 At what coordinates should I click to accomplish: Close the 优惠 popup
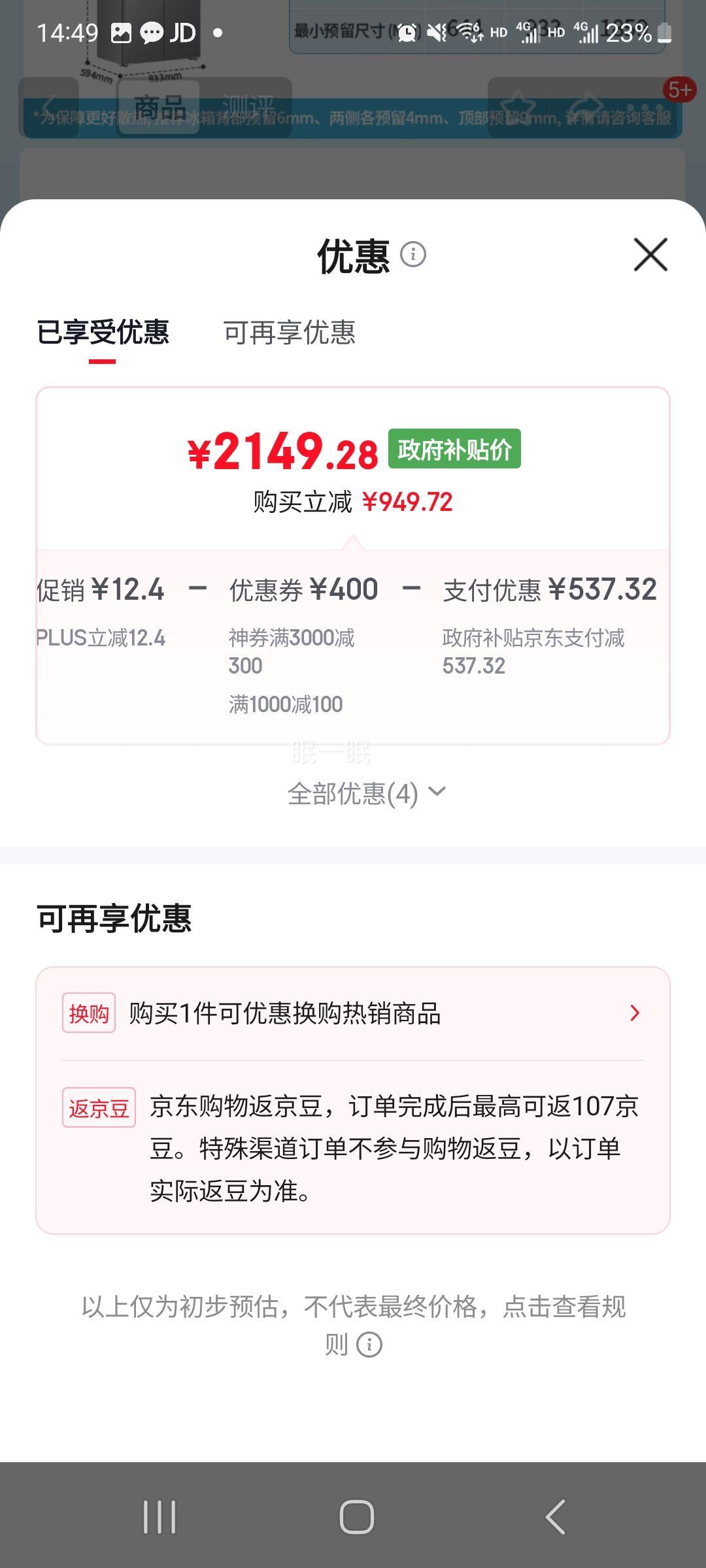649,255
